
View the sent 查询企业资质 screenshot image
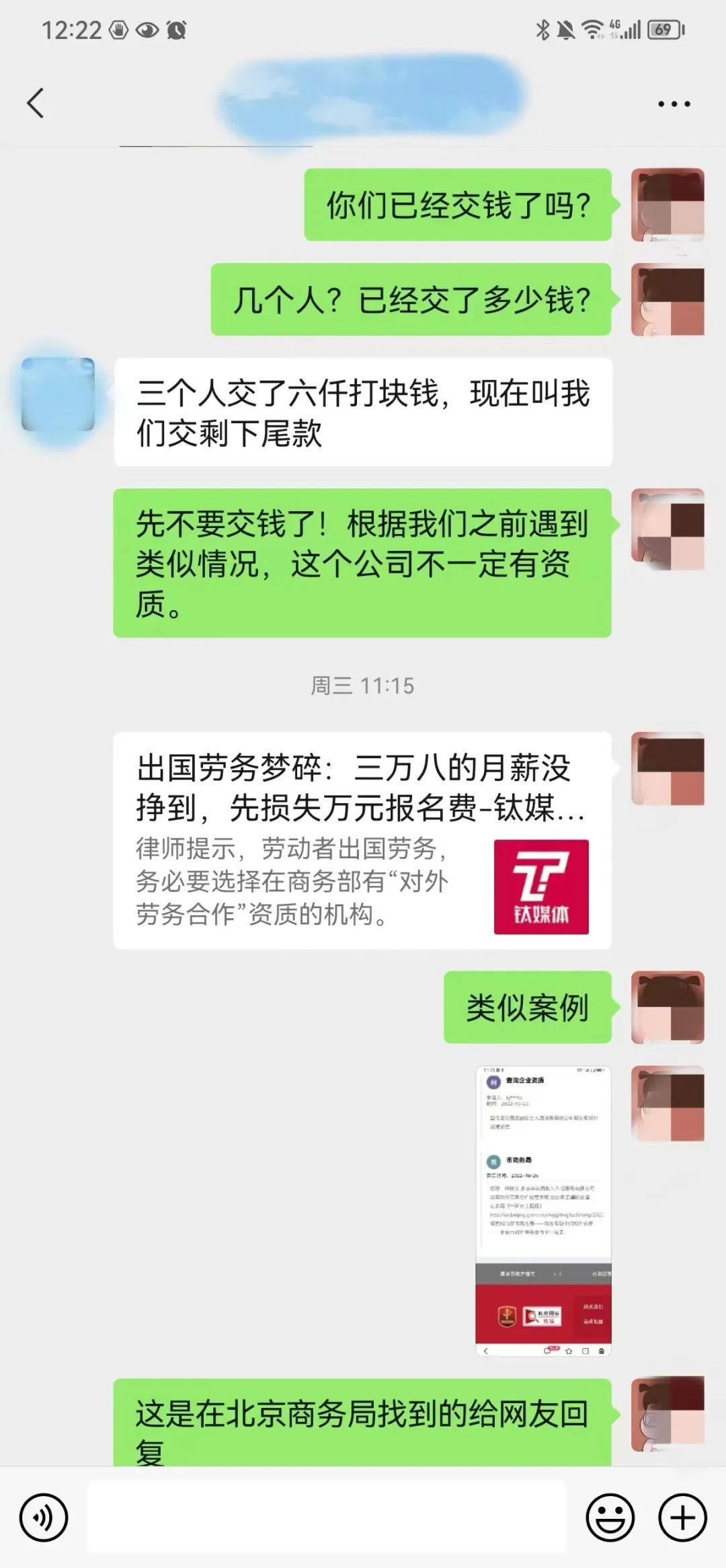point(543,1211)
